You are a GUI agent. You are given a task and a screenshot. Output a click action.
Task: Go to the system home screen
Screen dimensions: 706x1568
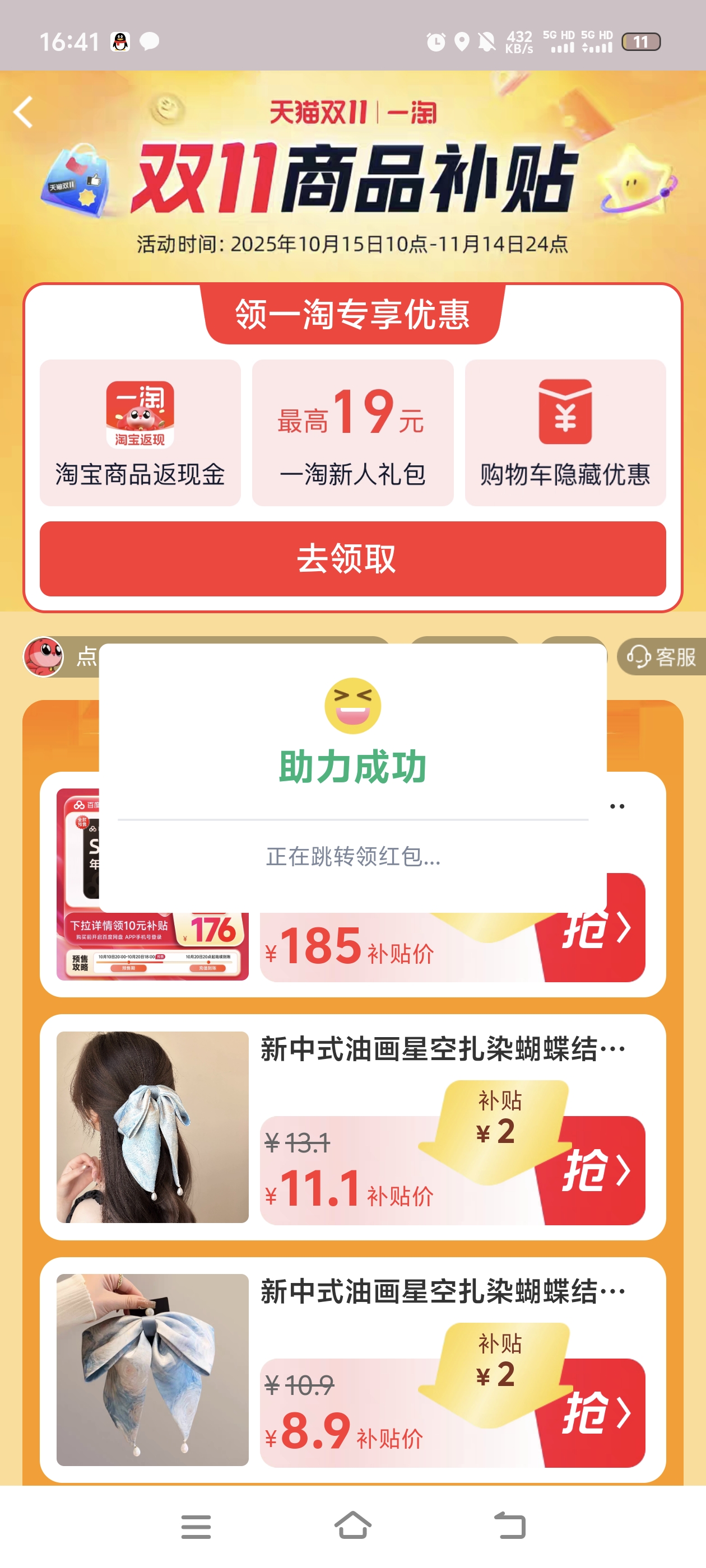tap(352, 1526)
